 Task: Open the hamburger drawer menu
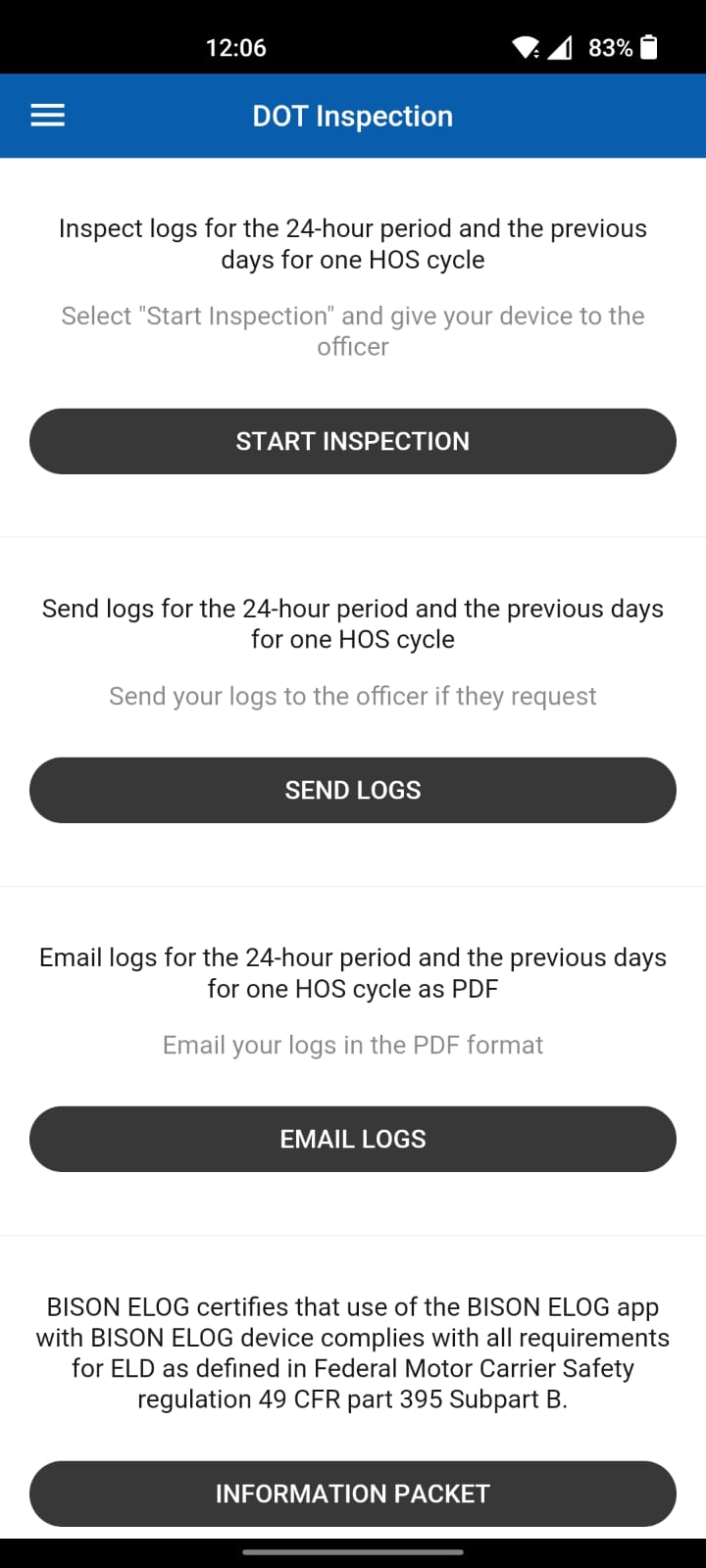(48, 116)
